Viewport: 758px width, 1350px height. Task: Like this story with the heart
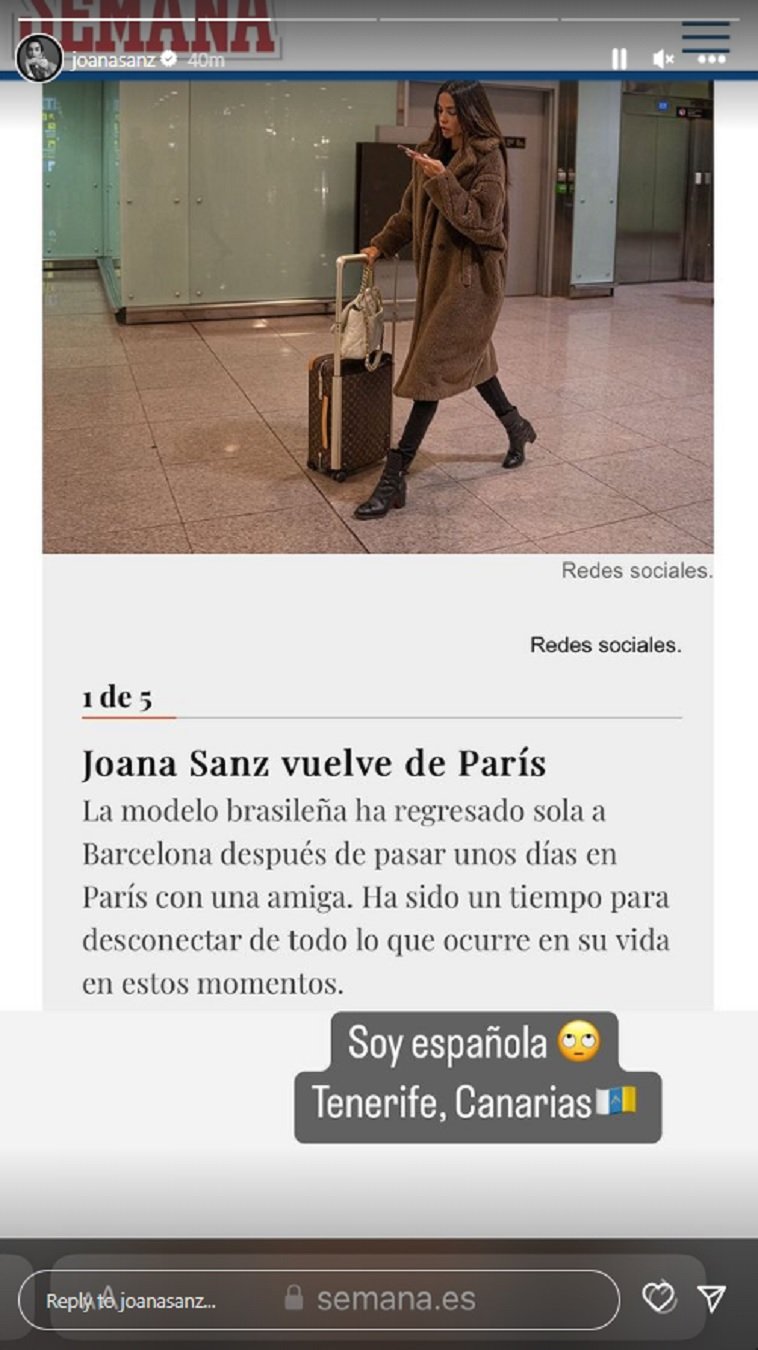coord(659,1299)
